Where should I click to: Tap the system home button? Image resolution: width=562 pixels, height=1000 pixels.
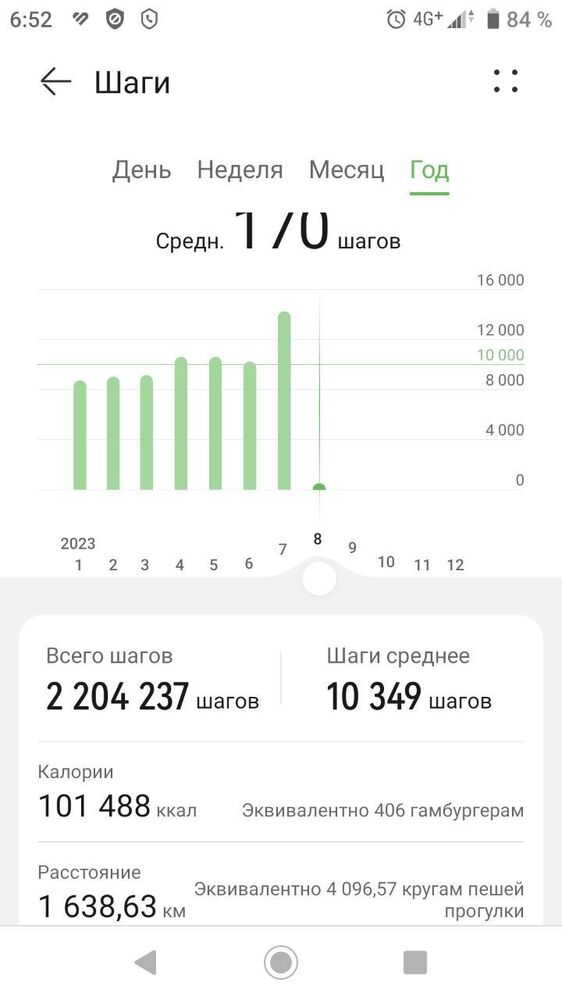point(281,962)
